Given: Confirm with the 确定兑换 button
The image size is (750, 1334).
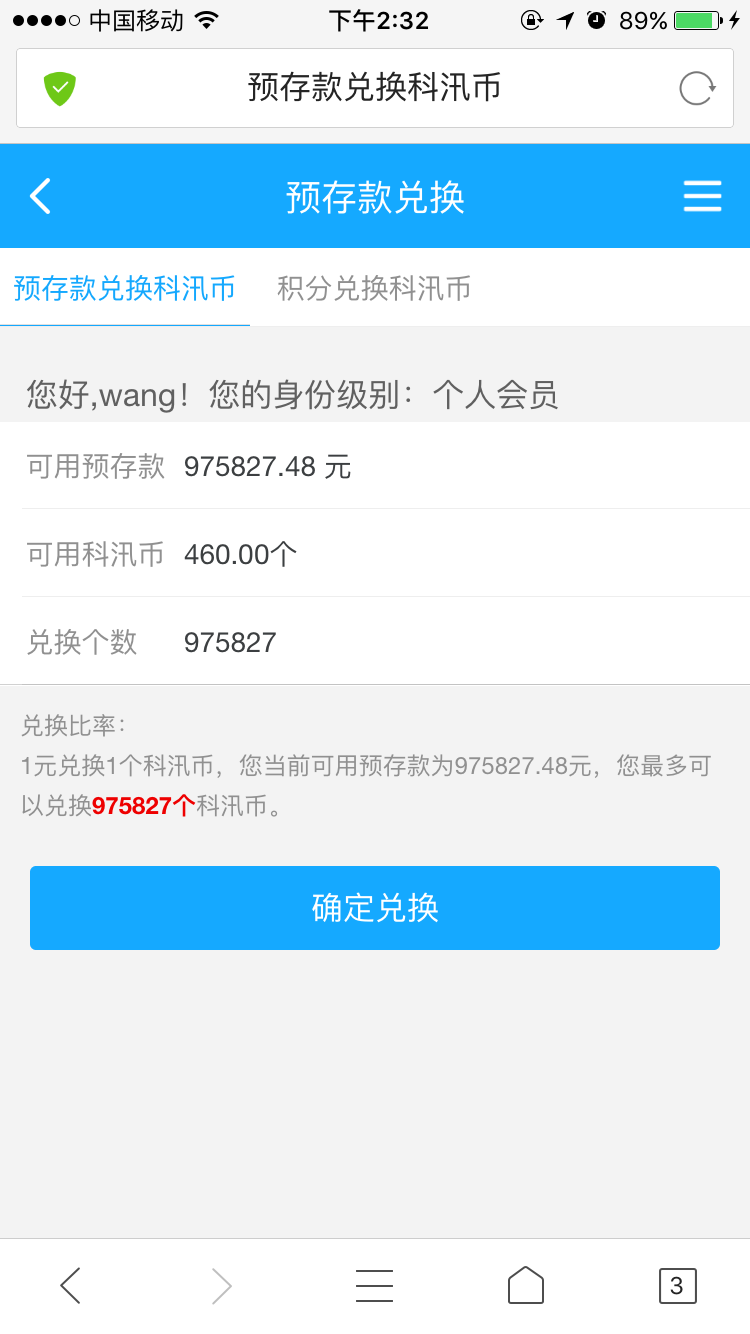Looking at the screenshot, I should (x=375, y=908).
